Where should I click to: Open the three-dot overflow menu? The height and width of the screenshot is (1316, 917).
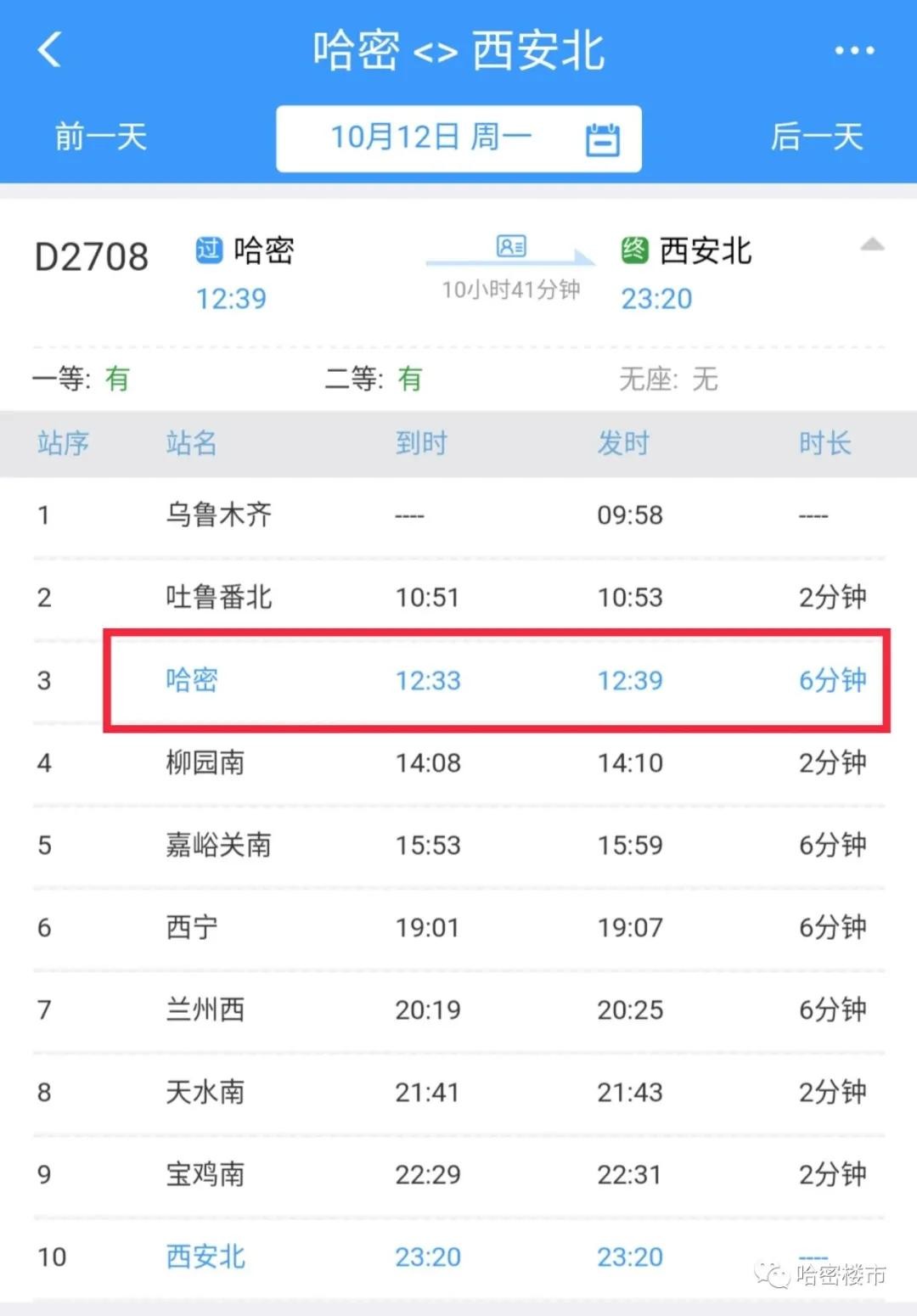(x=854, y=50)
